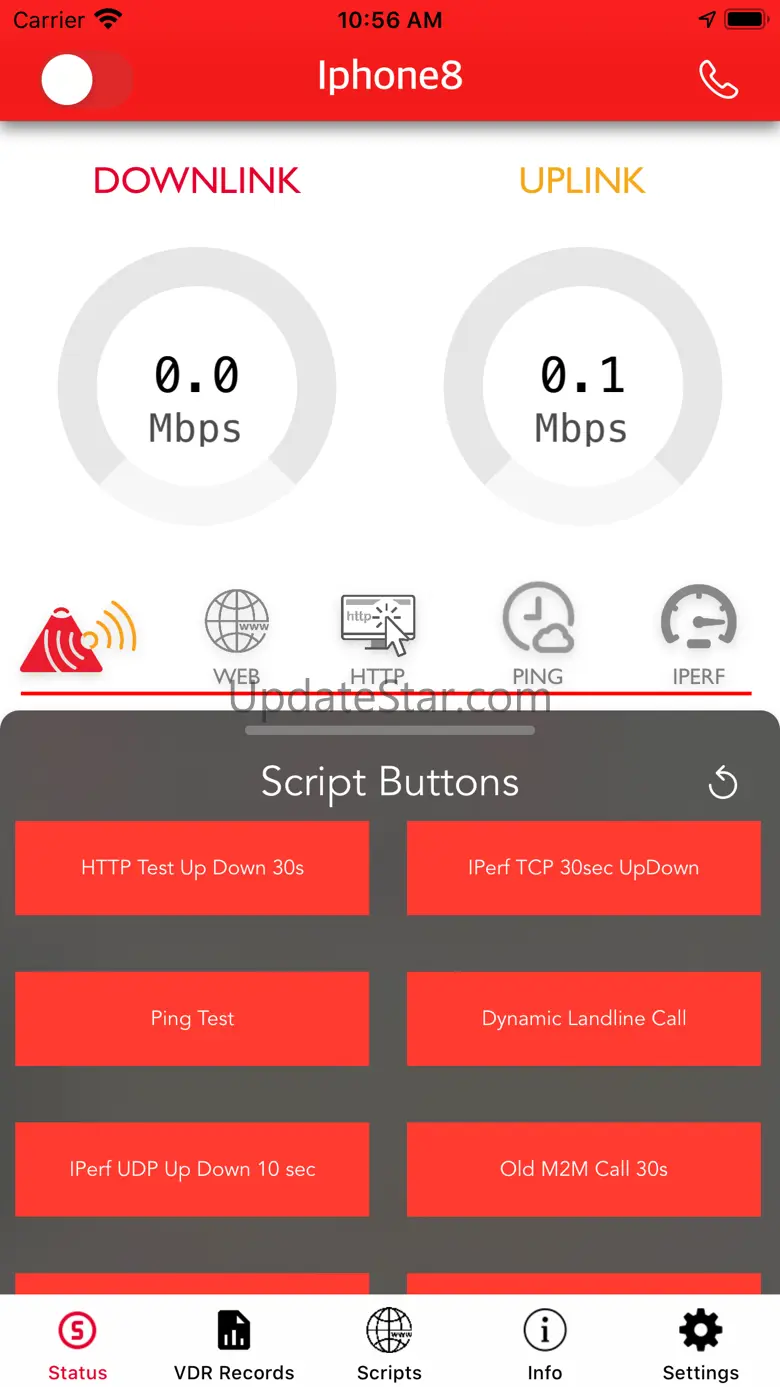
Task: Run HTTP Test Up Down 30s script
Action: pos(192,868)
